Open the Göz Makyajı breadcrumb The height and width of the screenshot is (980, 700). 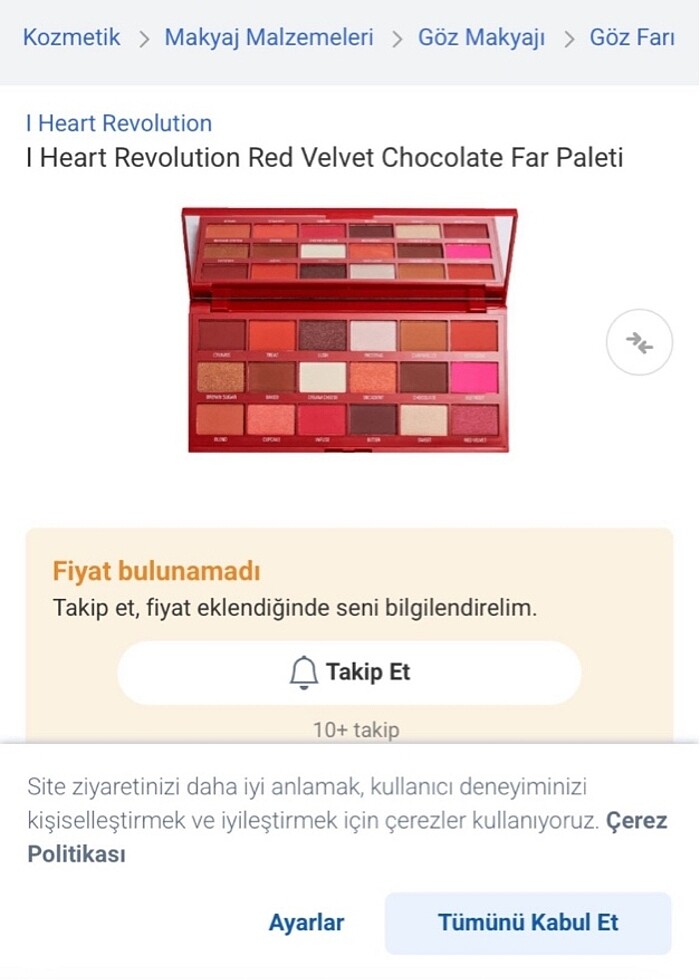pyautogui.click(x=482, y=38)
